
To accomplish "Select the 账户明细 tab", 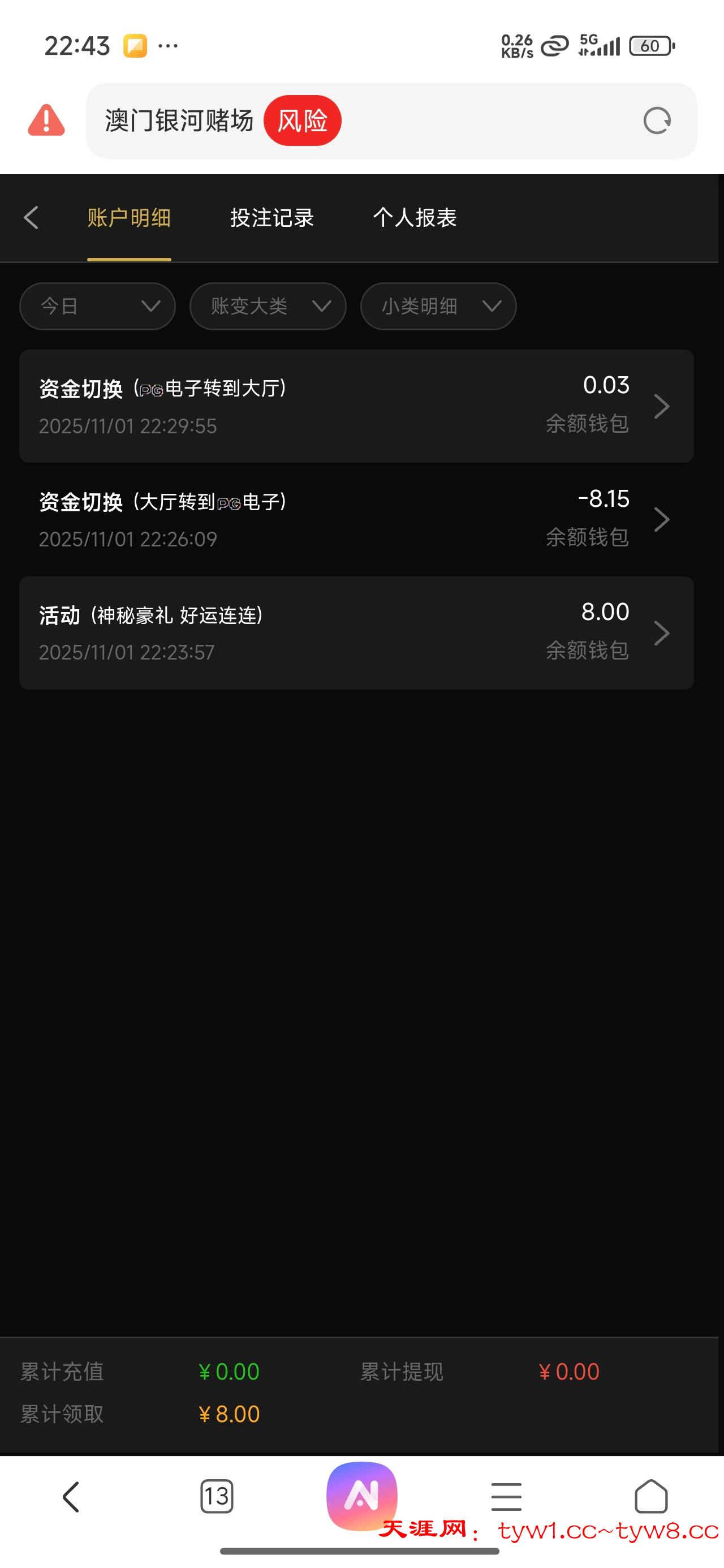I will click(x=128, y=217).
